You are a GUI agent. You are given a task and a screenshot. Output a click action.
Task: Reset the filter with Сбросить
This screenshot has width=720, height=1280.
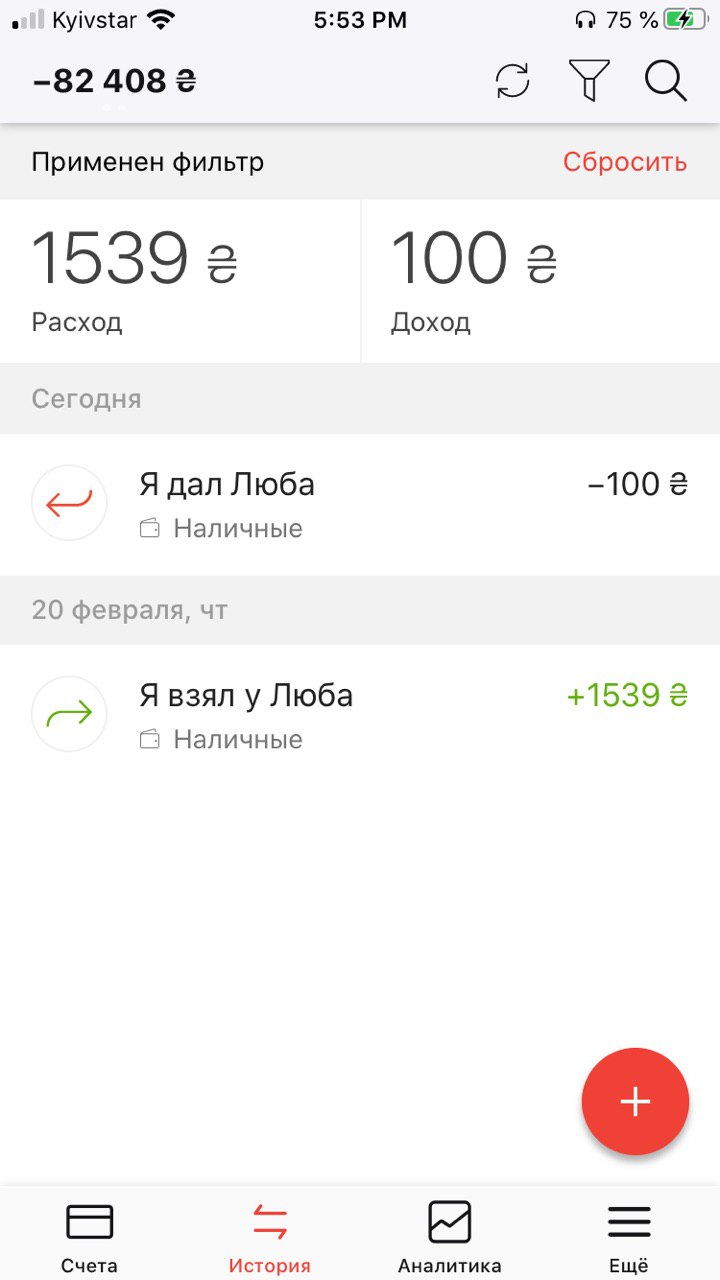pyautogui.click(x=625, y=162)
